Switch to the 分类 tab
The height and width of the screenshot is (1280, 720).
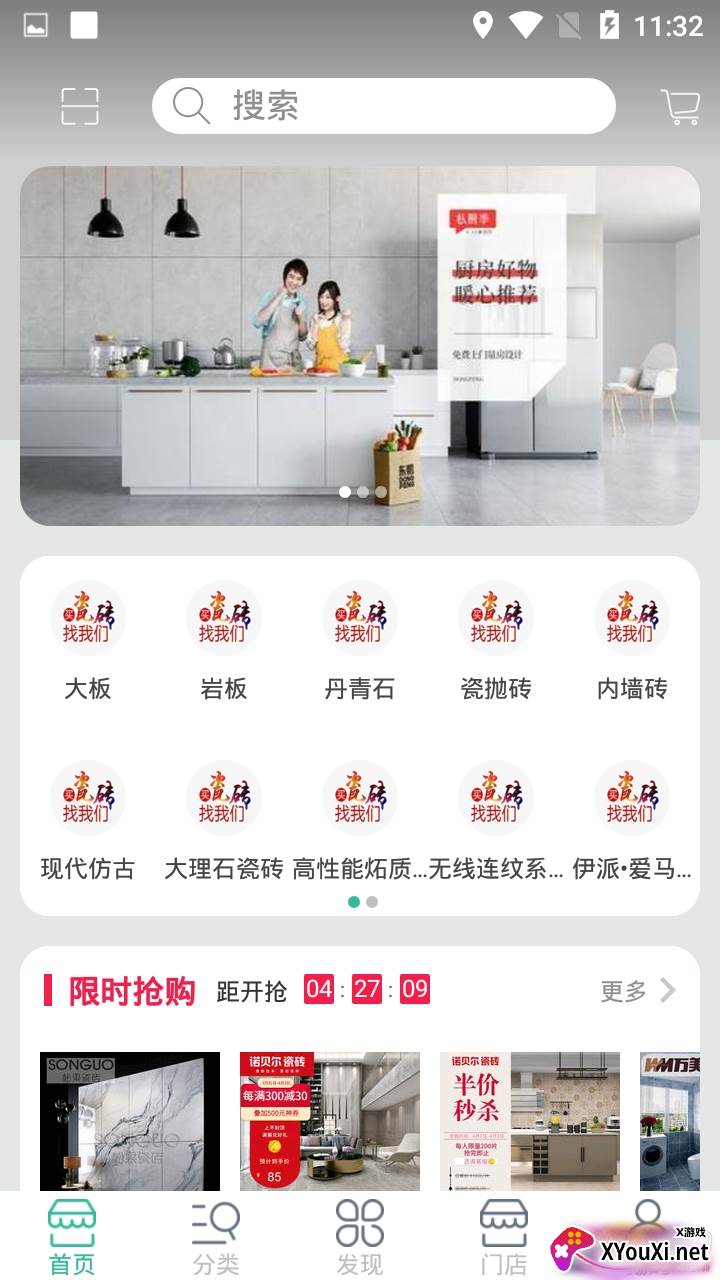(216, 1237)
